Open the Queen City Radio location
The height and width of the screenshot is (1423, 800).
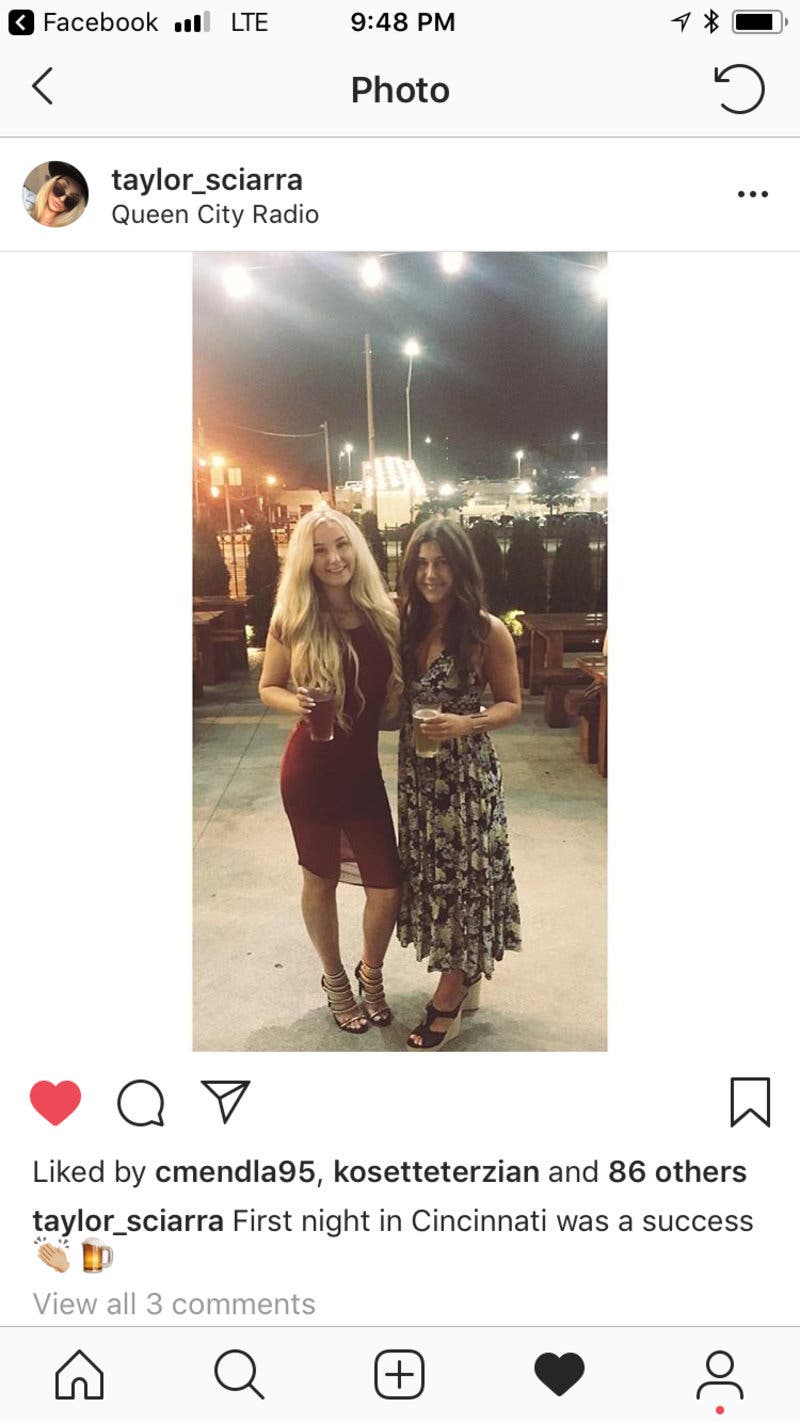pos(214,214)
